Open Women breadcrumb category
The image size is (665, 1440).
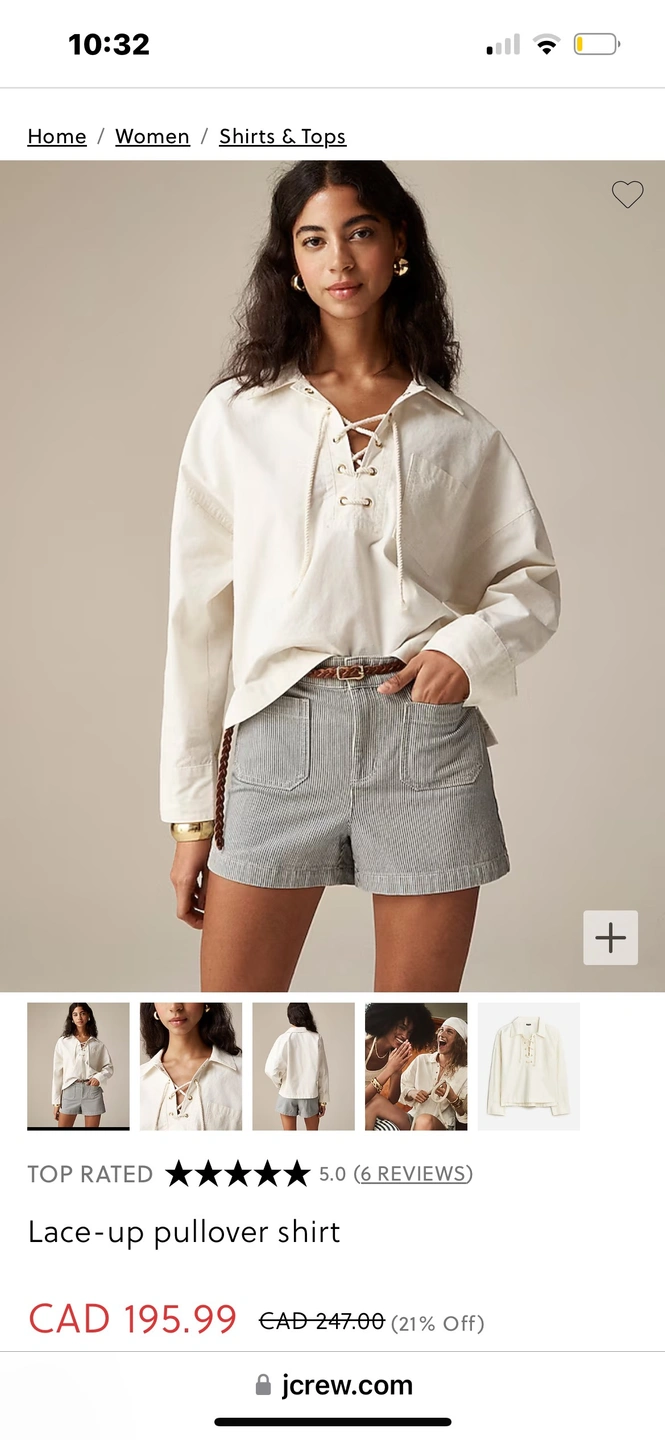tap(152, 137)
